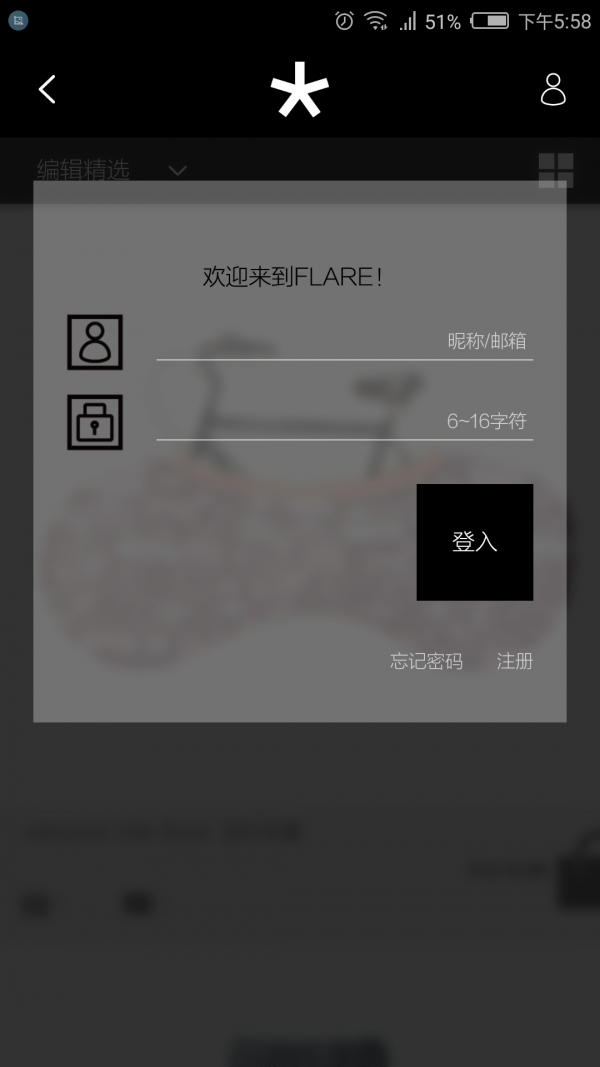Tap the 登入 login button
The height and width of the screenshot is (1067, 600).
[x=474, y=542]
